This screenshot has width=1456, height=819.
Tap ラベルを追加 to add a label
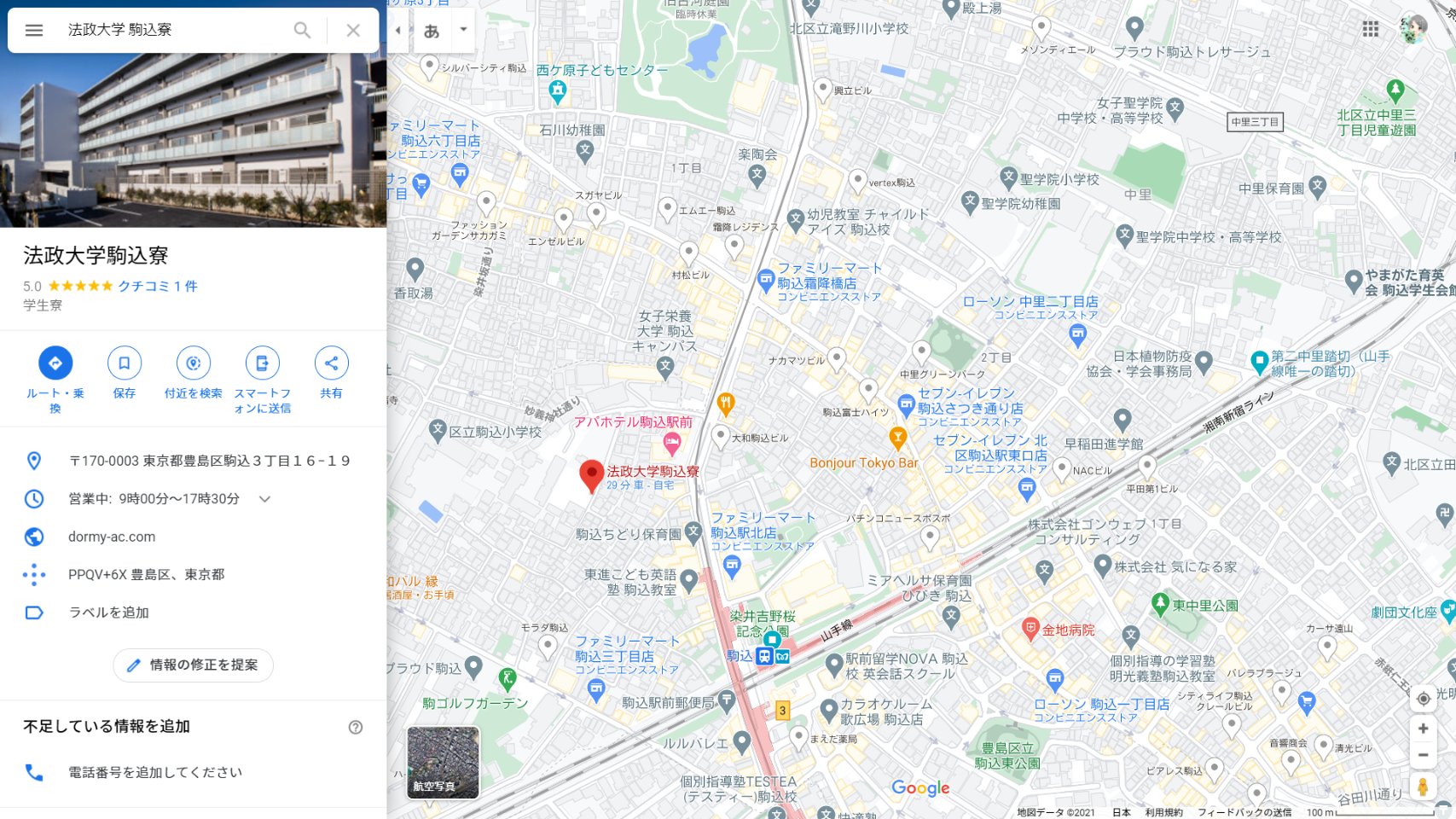(x=108, y=613)
